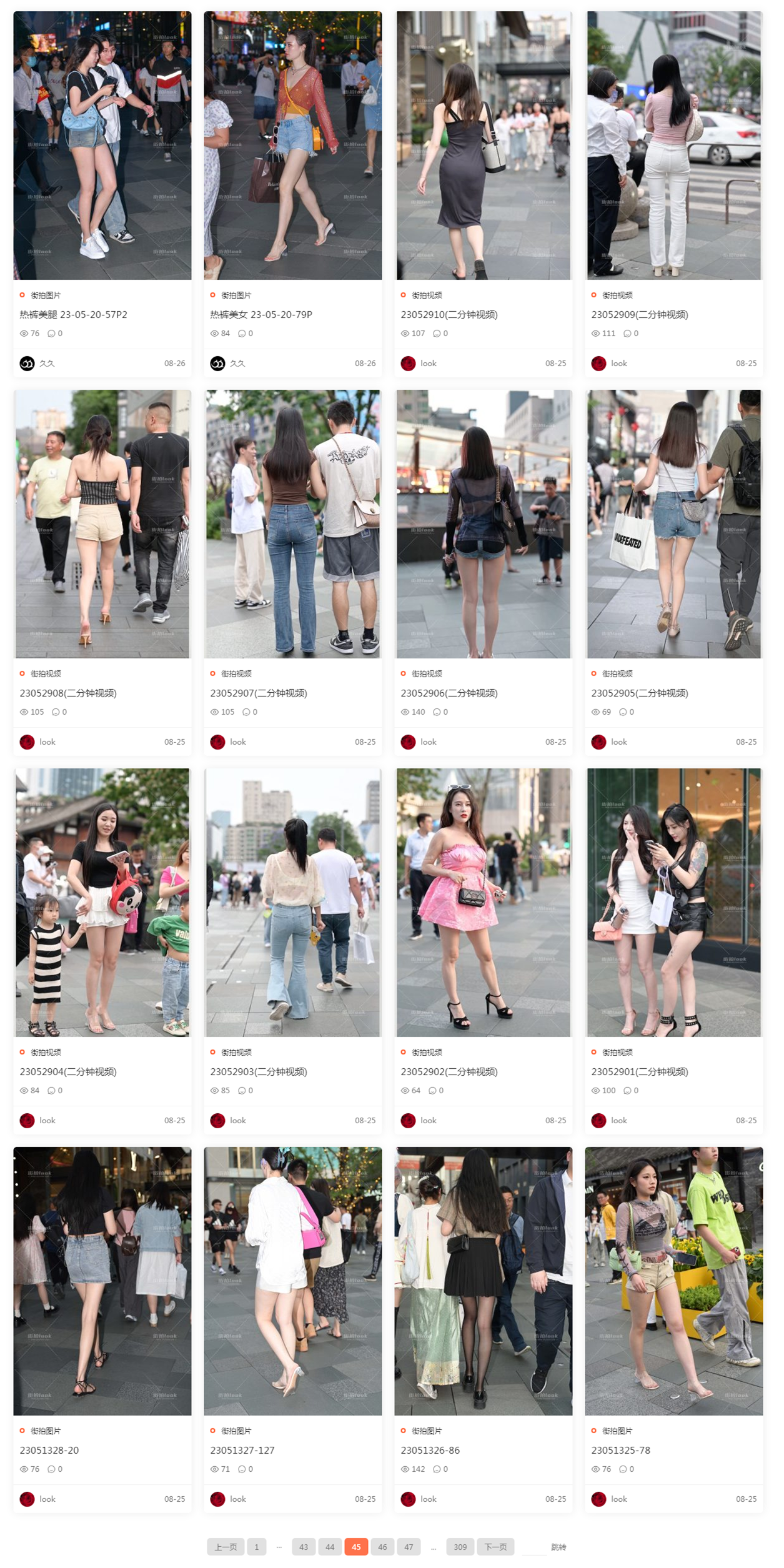Open image post 23051326-86
The height and width of the screenshot is (1568, 784).
pyautogui.click(x=430, y=1451)
